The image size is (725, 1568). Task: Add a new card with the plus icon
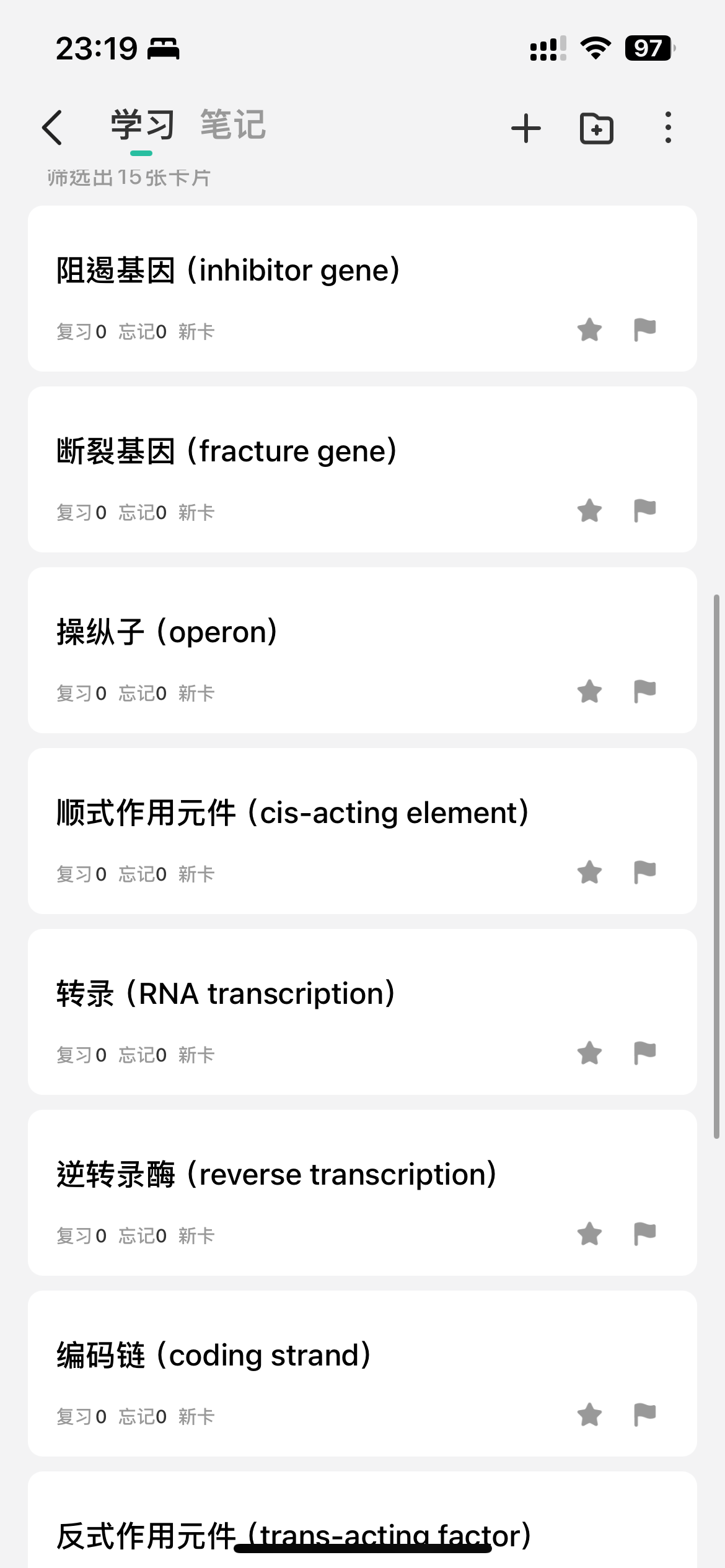click(x=526, y=128)
